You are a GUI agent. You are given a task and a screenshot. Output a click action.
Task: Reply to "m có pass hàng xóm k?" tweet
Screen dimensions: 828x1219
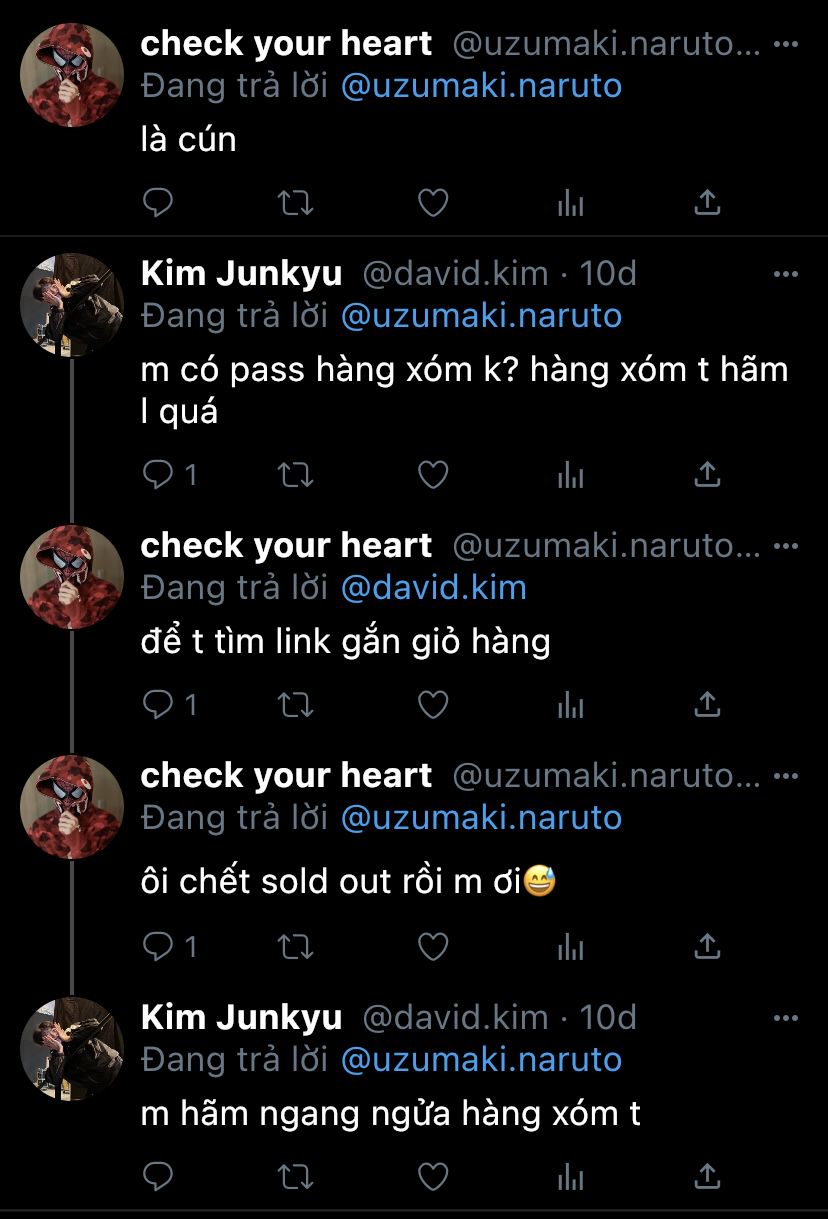point(160,475)
